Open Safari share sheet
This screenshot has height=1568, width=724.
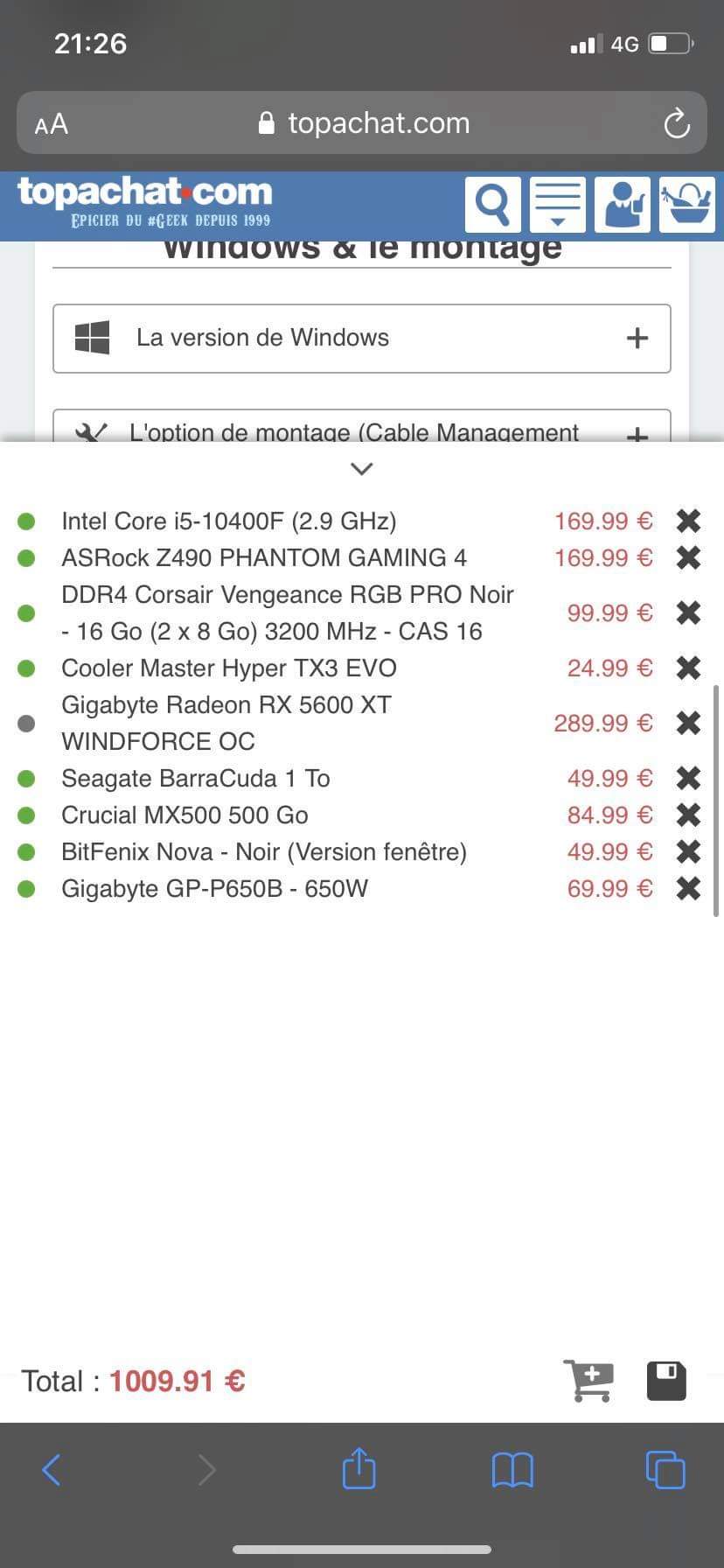359,1469
